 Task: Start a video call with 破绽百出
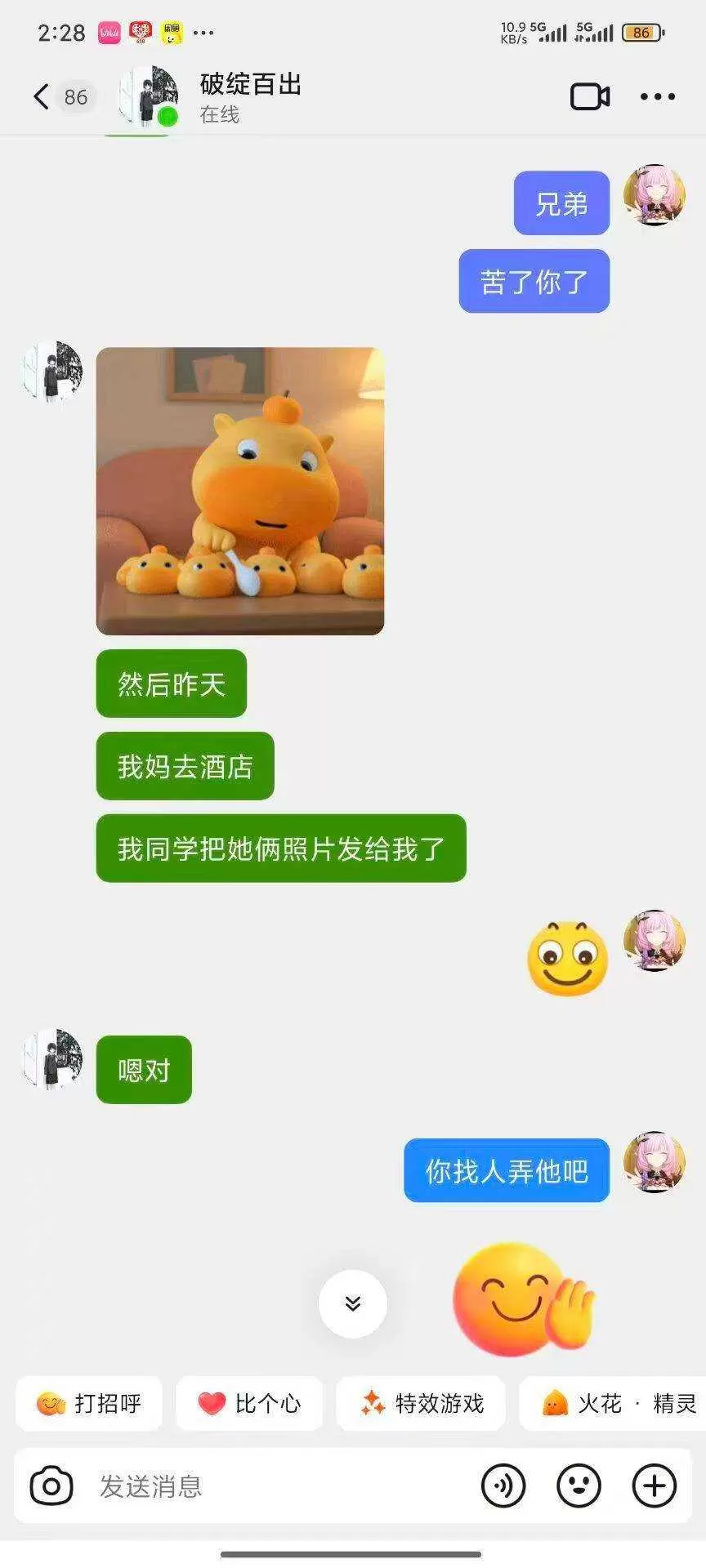590,96
